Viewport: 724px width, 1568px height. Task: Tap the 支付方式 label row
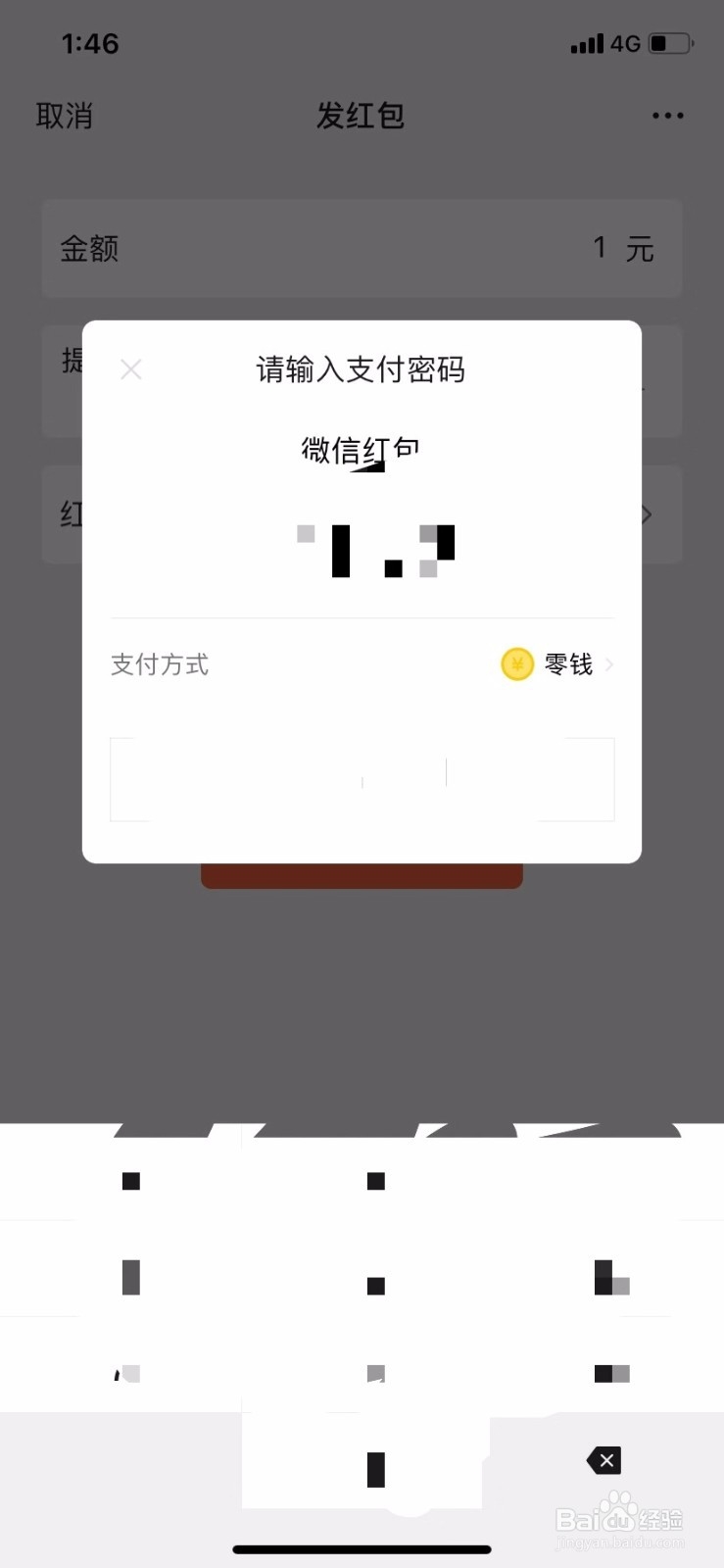pos(159,664)
